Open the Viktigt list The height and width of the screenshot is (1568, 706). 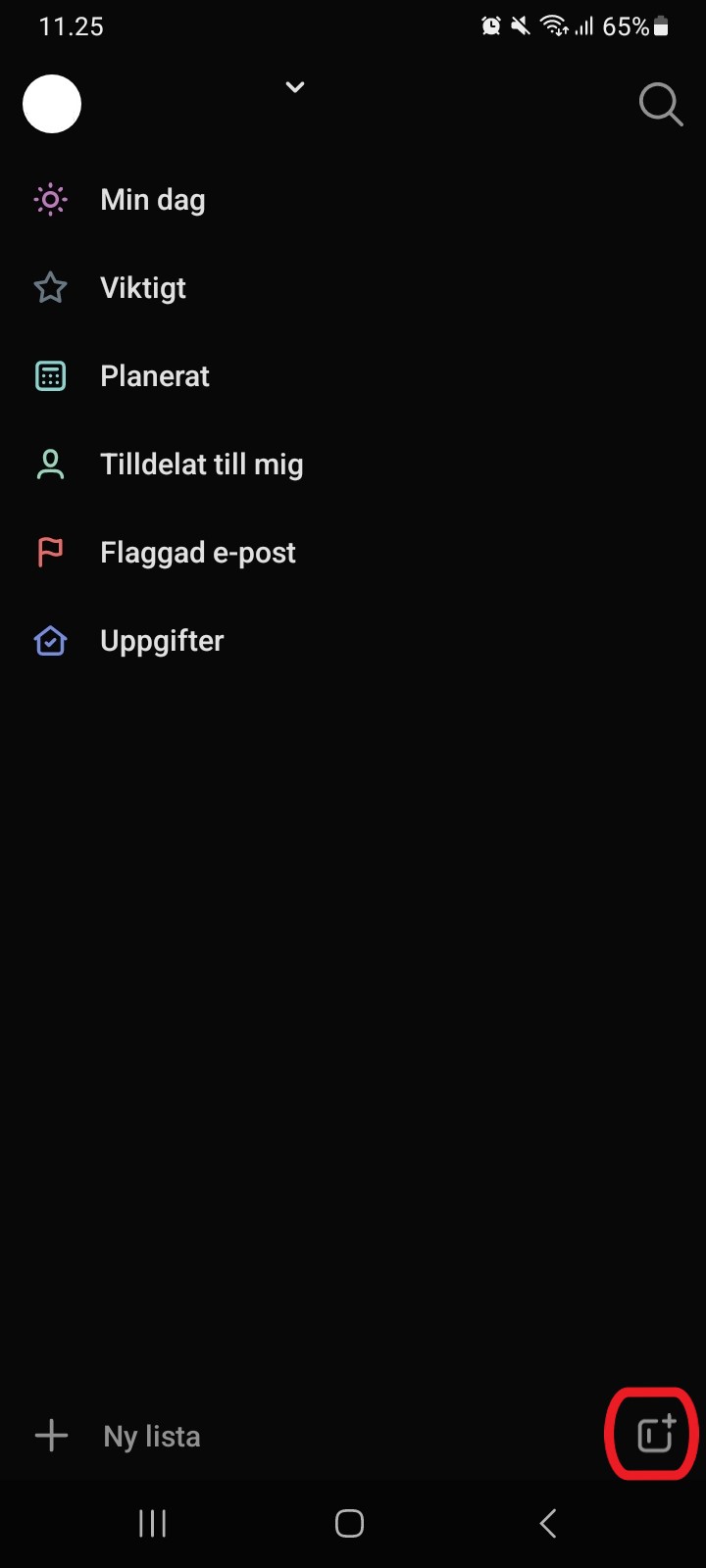[353, 288]
